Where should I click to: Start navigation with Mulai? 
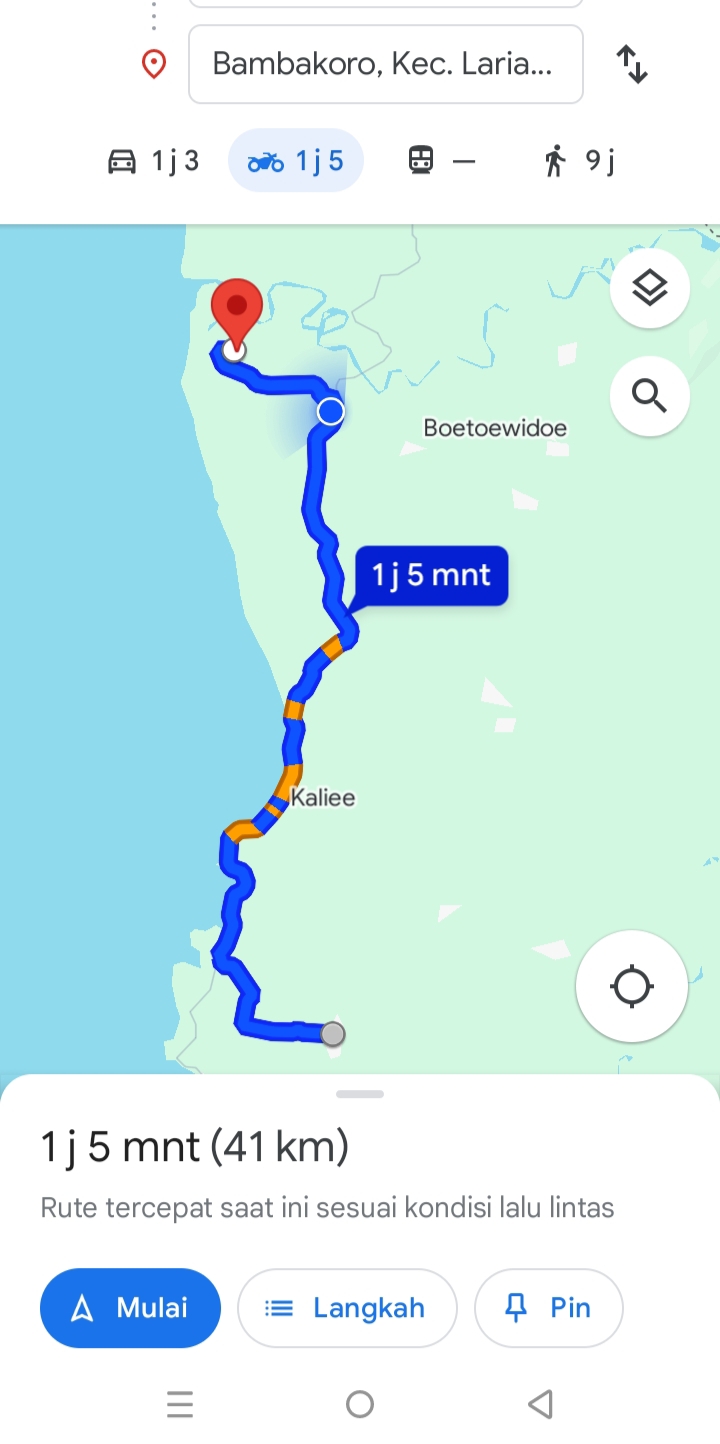130,1308
